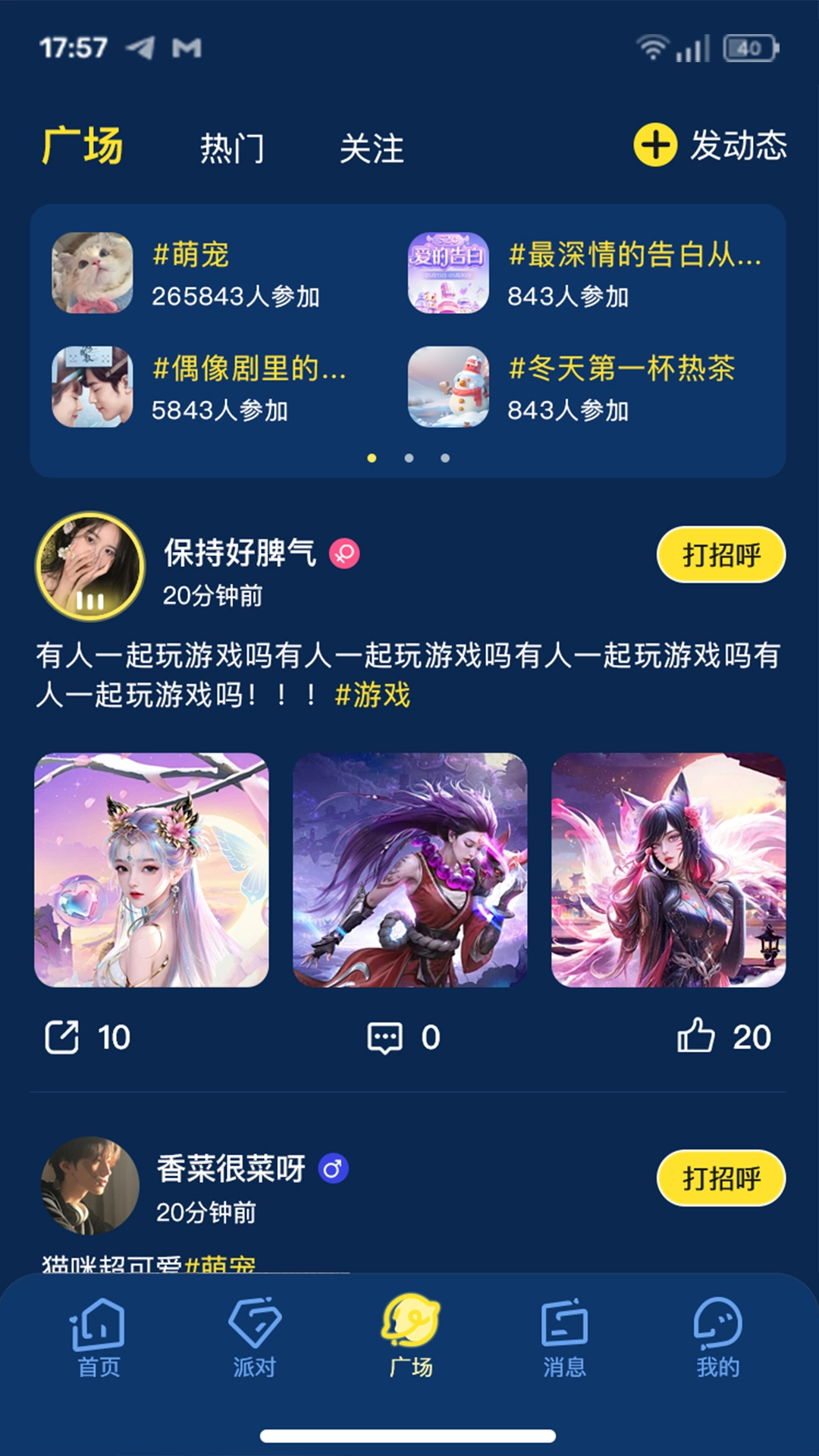Open the #游戏 hashtag link
The width and height of the screenshot is (819, 1456).
(372, 695)
